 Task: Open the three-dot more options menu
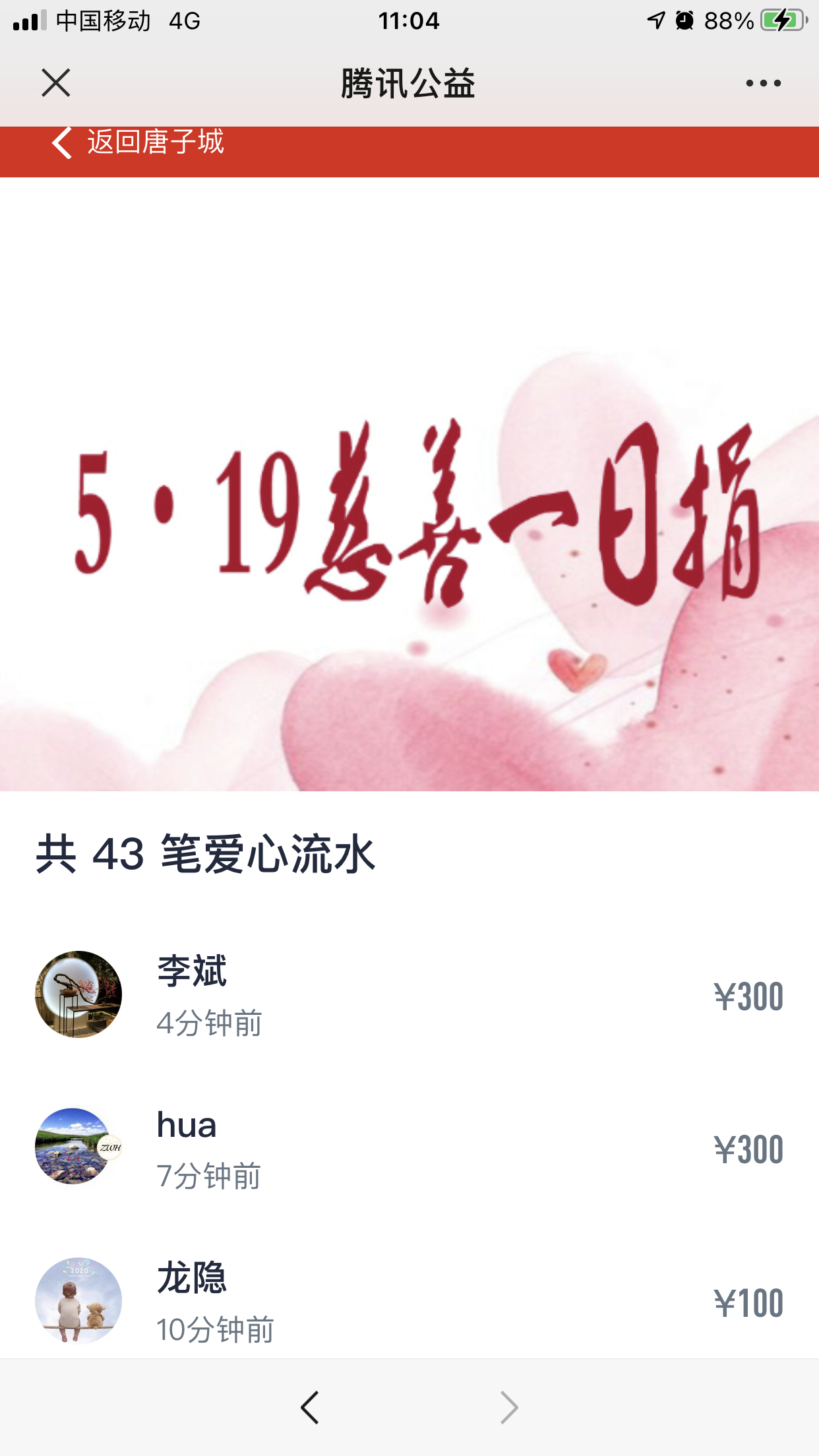pos(763,83)
